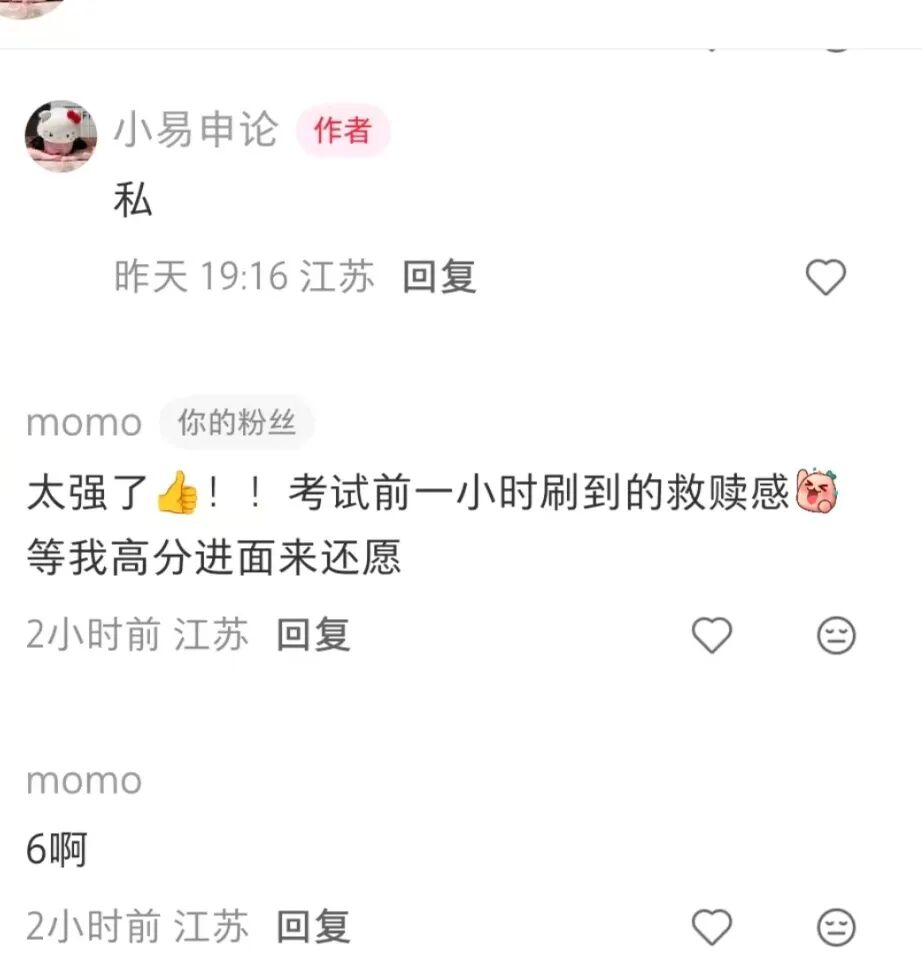Reply to the 6啊 comment
922x974 pixels.
313,927
